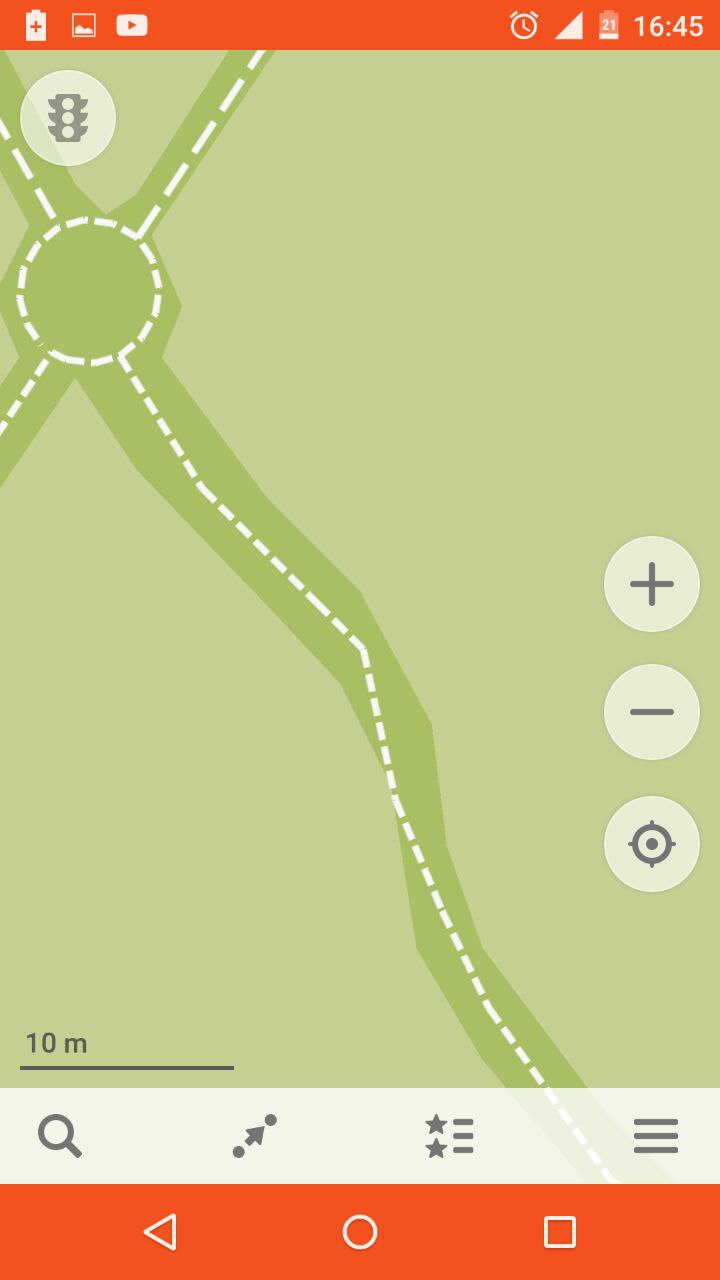Toggle the traffic layer button
The image size is (720, 1280).
[x=68, y=118]
